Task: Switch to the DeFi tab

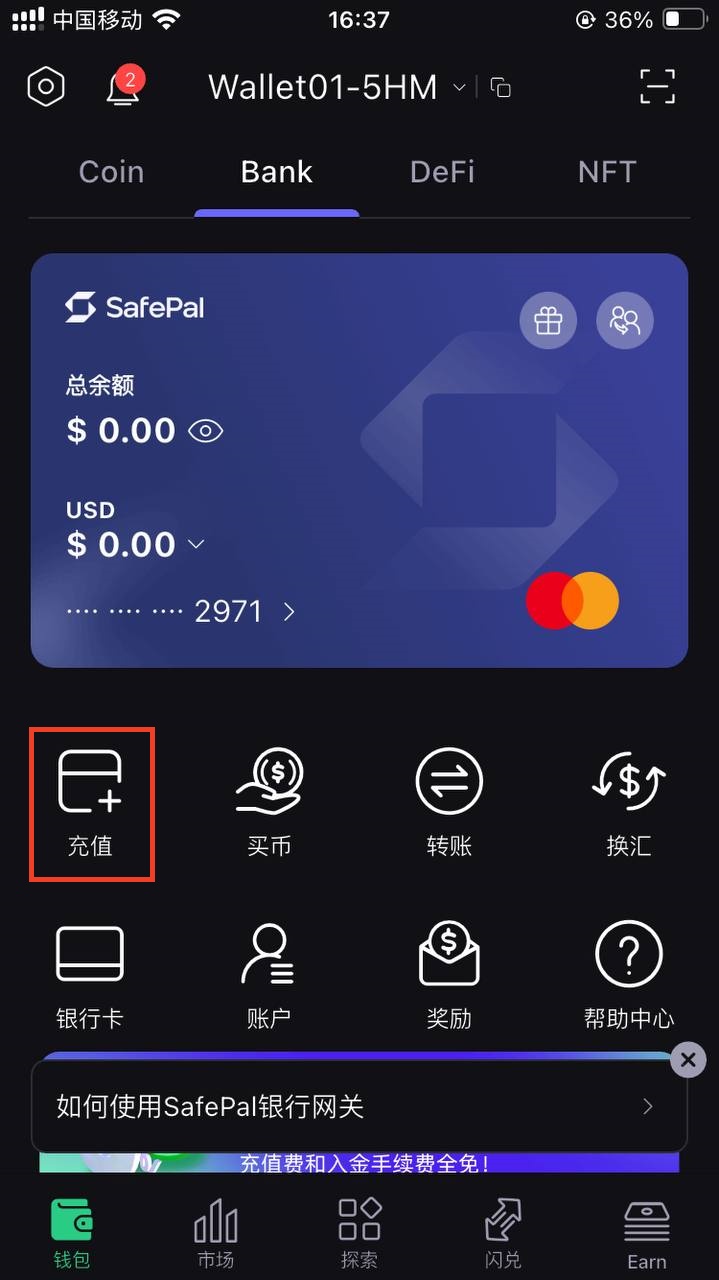Action: (442, 172)
